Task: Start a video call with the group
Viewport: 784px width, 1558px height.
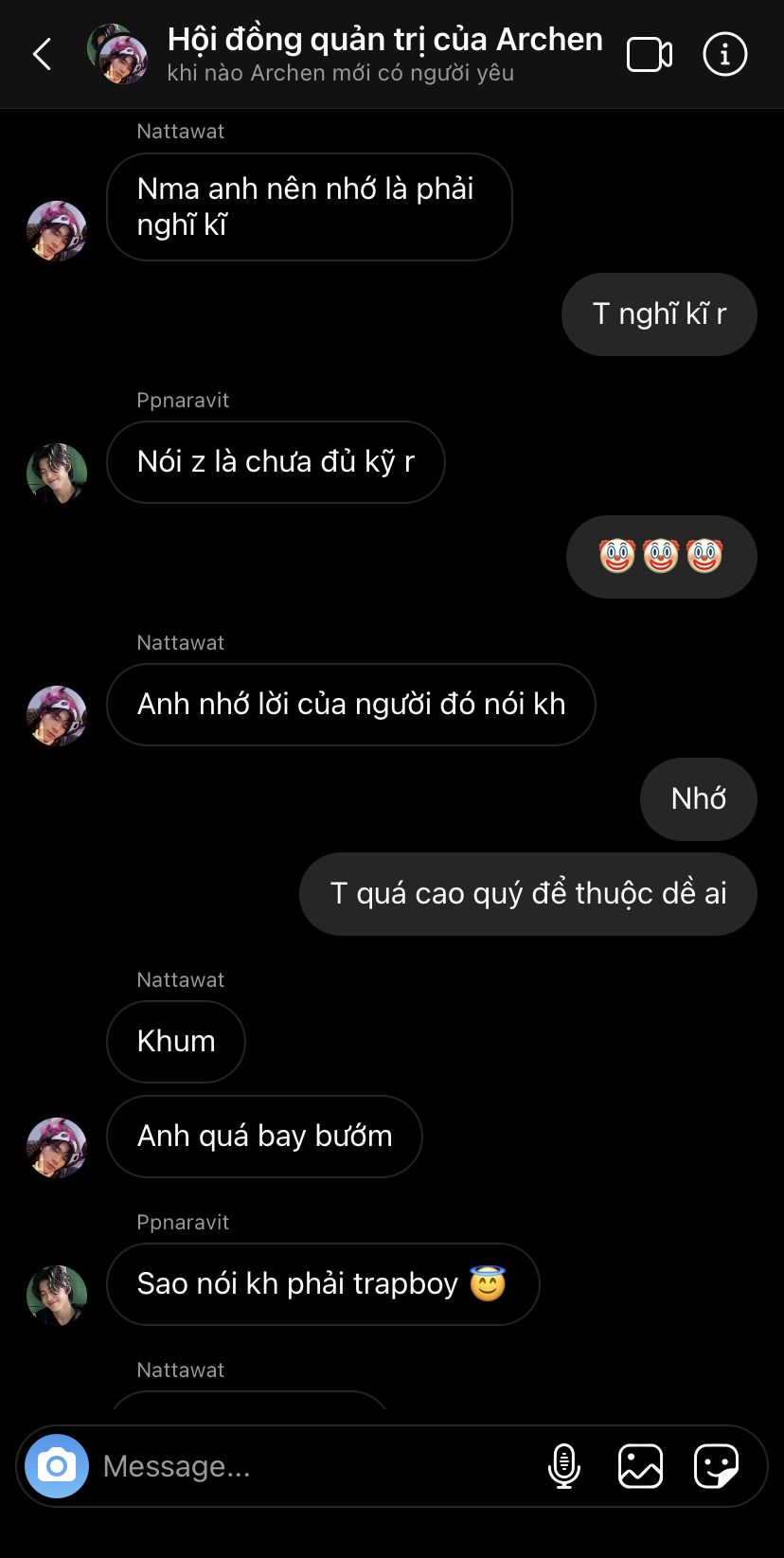Action: (650, 54)
